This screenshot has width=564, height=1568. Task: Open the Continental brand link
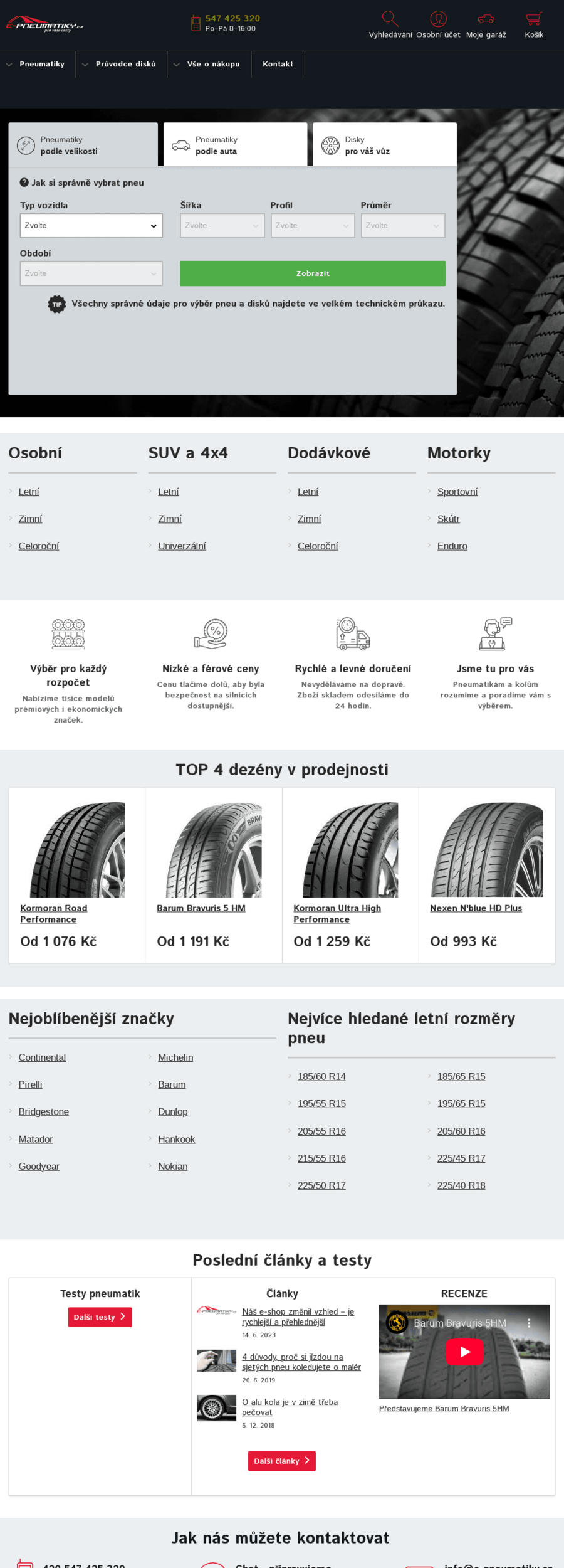click(42, 1057)
